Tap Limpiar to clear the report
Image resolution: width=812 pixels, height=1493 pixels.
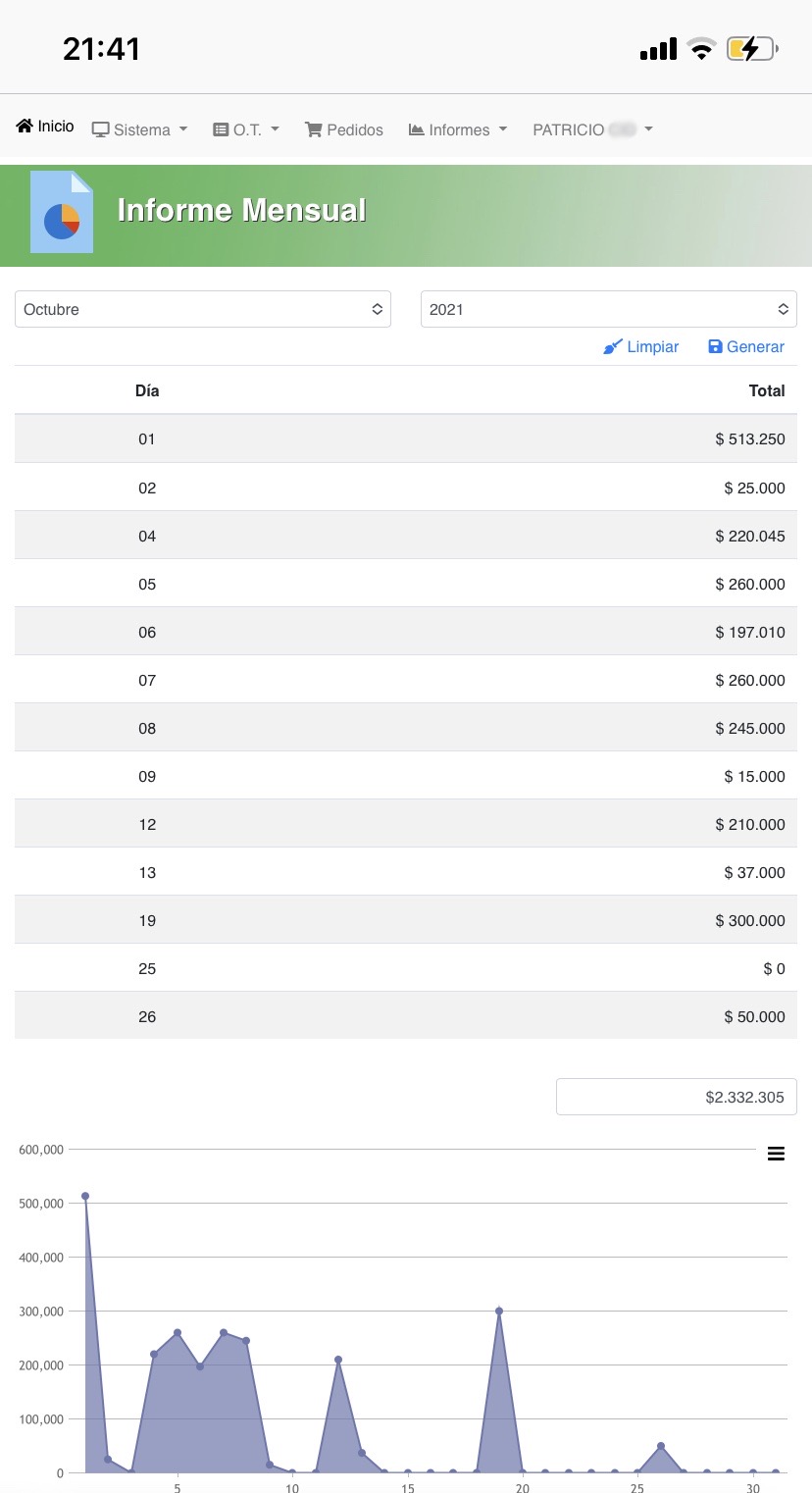[x=640, y=347]
